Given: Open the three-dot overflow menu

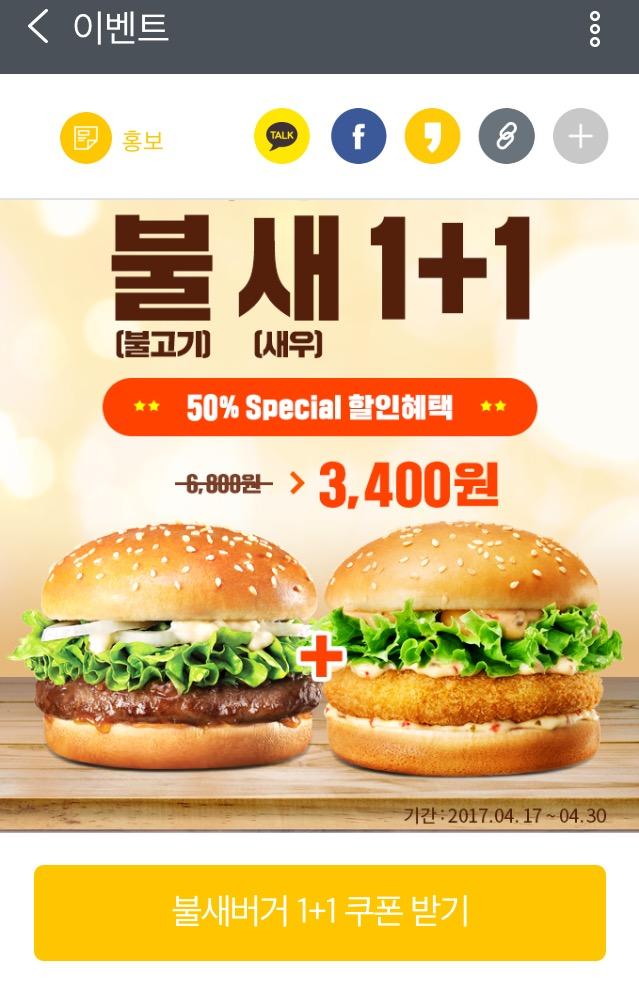Looking at the screenshot, I should click(595, 29).
